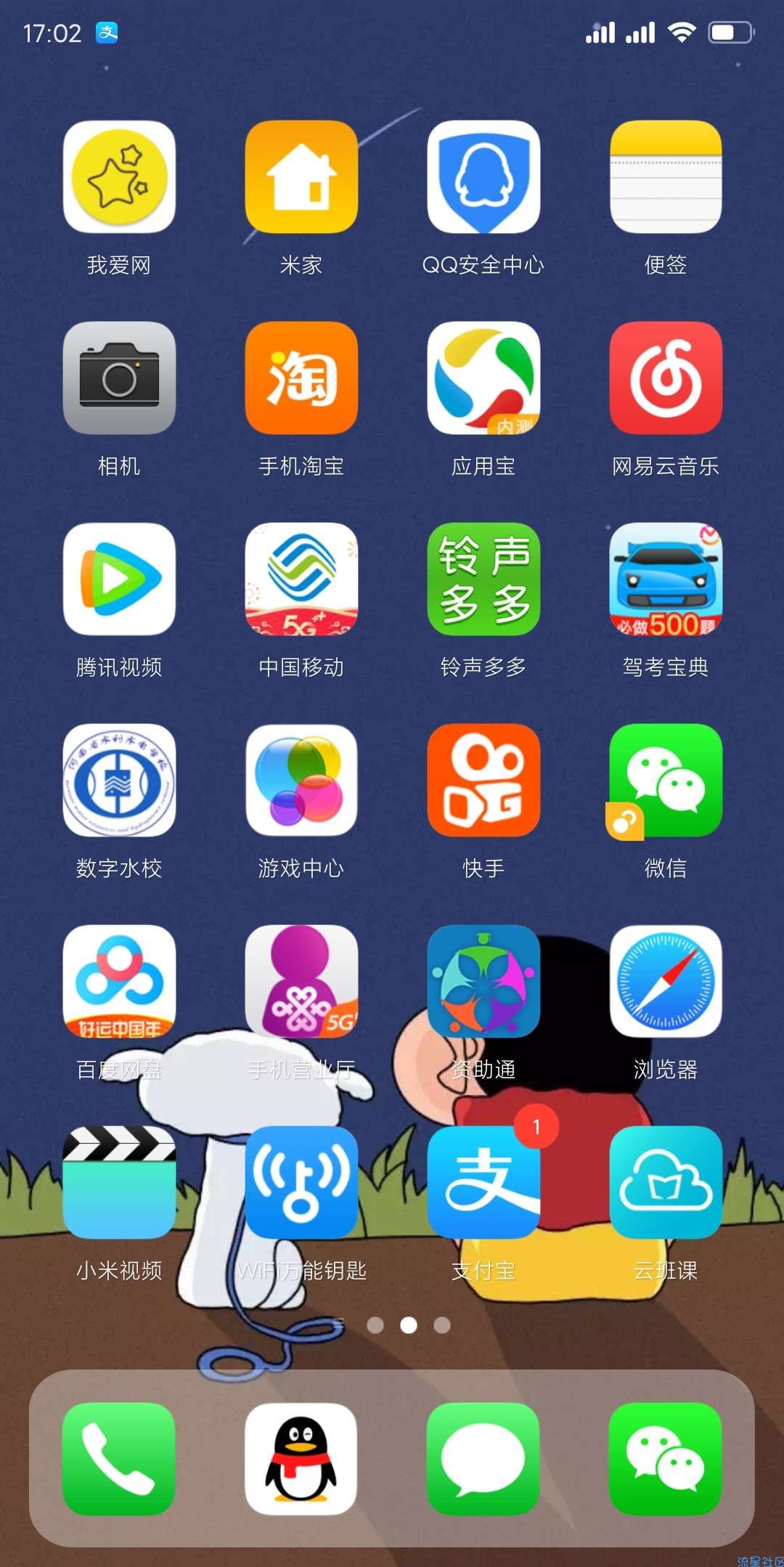The width and height of the screenshot is (784, 1567).
Task: Open the Phone dialer in dock
Action: [x=119, y=1459]
